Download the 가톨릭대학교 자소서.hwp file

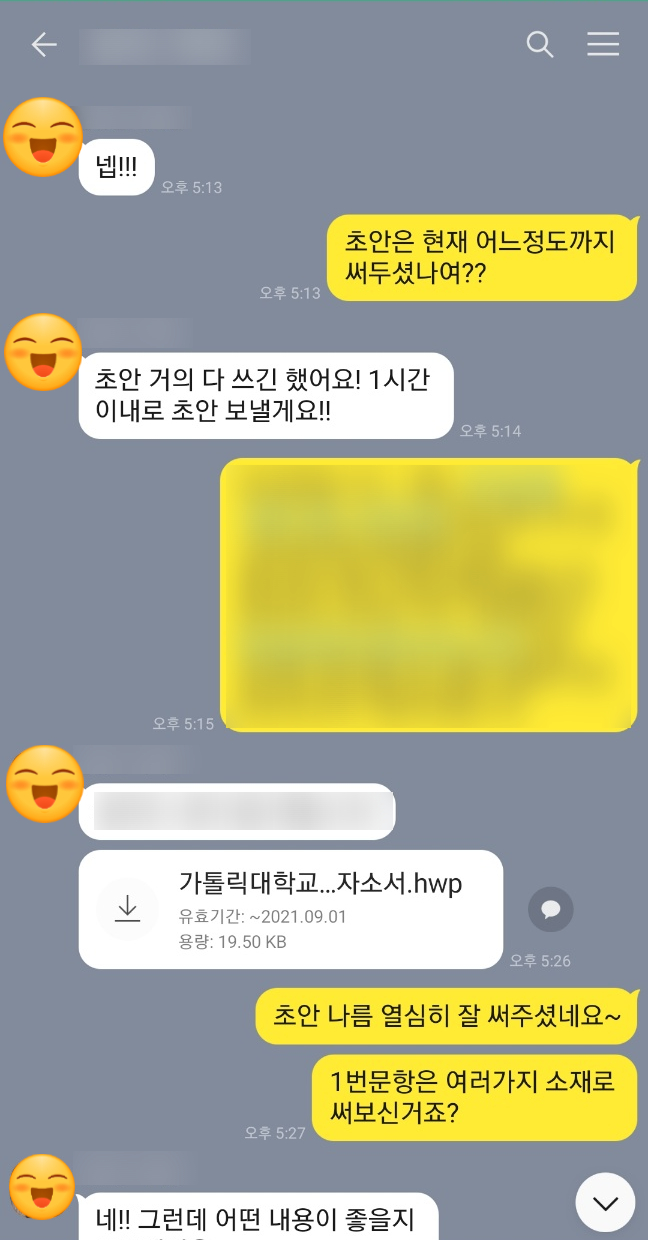click(127, 908)
